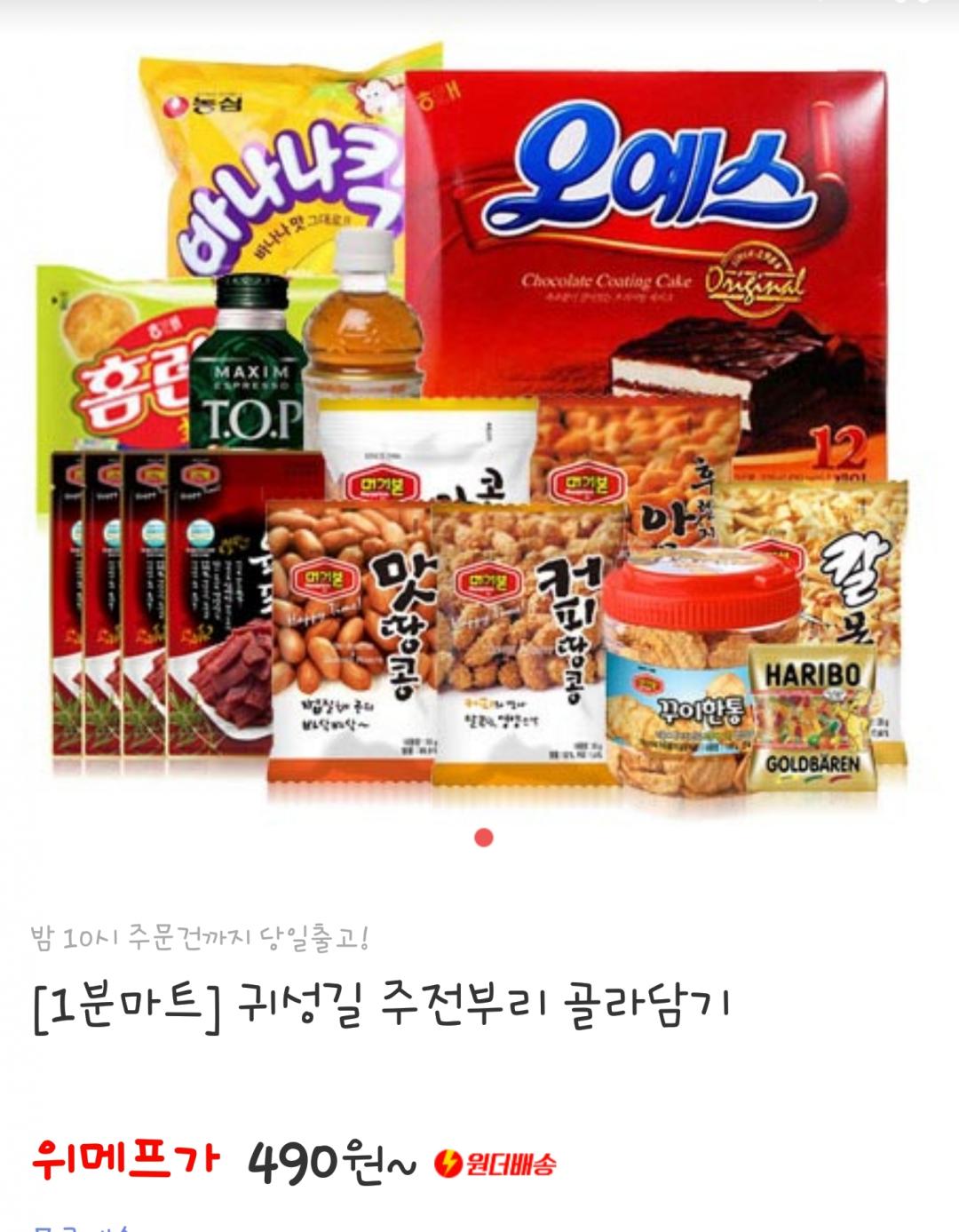Open the snack assortment product image

point(479,426)
